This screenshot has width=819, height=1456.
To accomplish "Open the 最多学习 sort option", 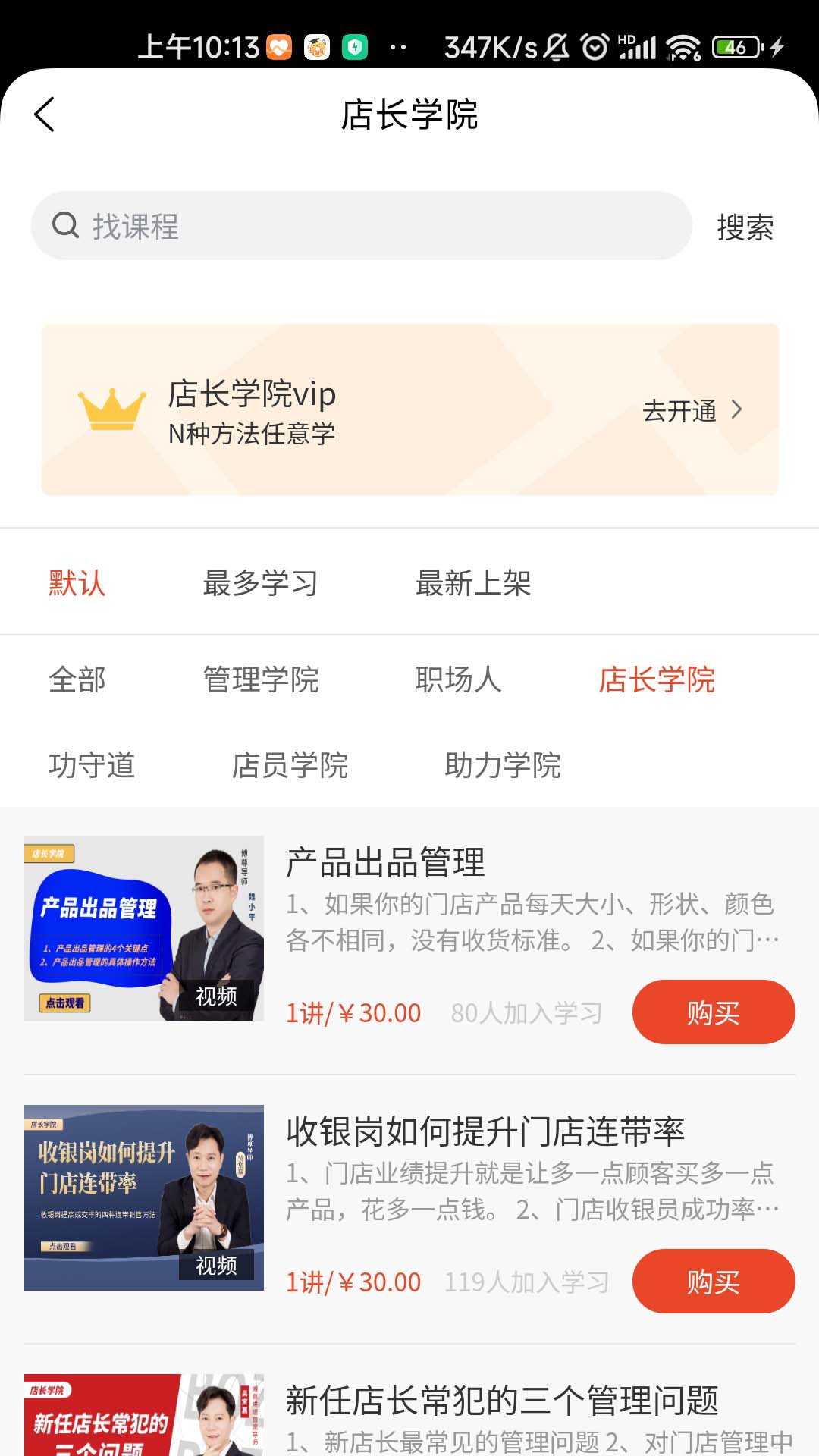I will point(260,584).
